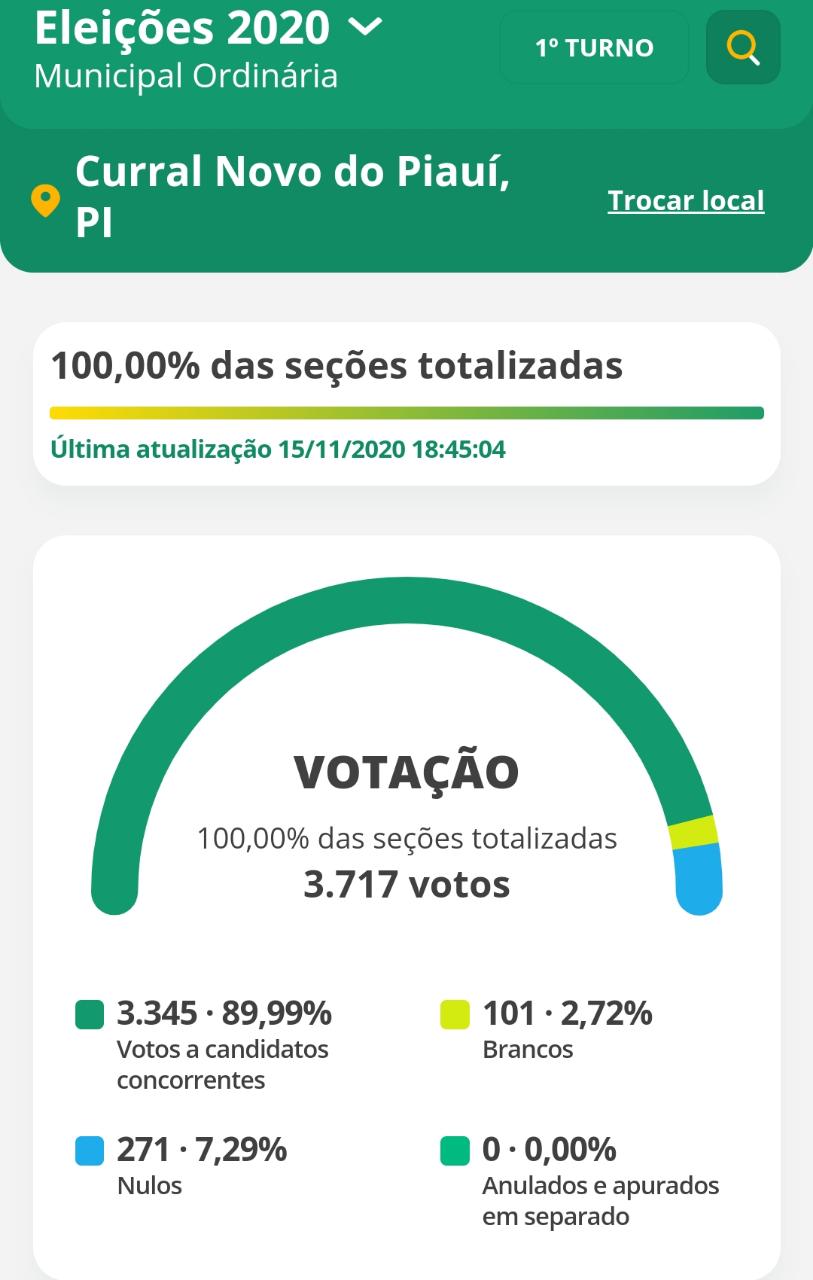Open the search magnifier icon
This screenshot has width=813, height=1280.
click(x=743, y=47)
